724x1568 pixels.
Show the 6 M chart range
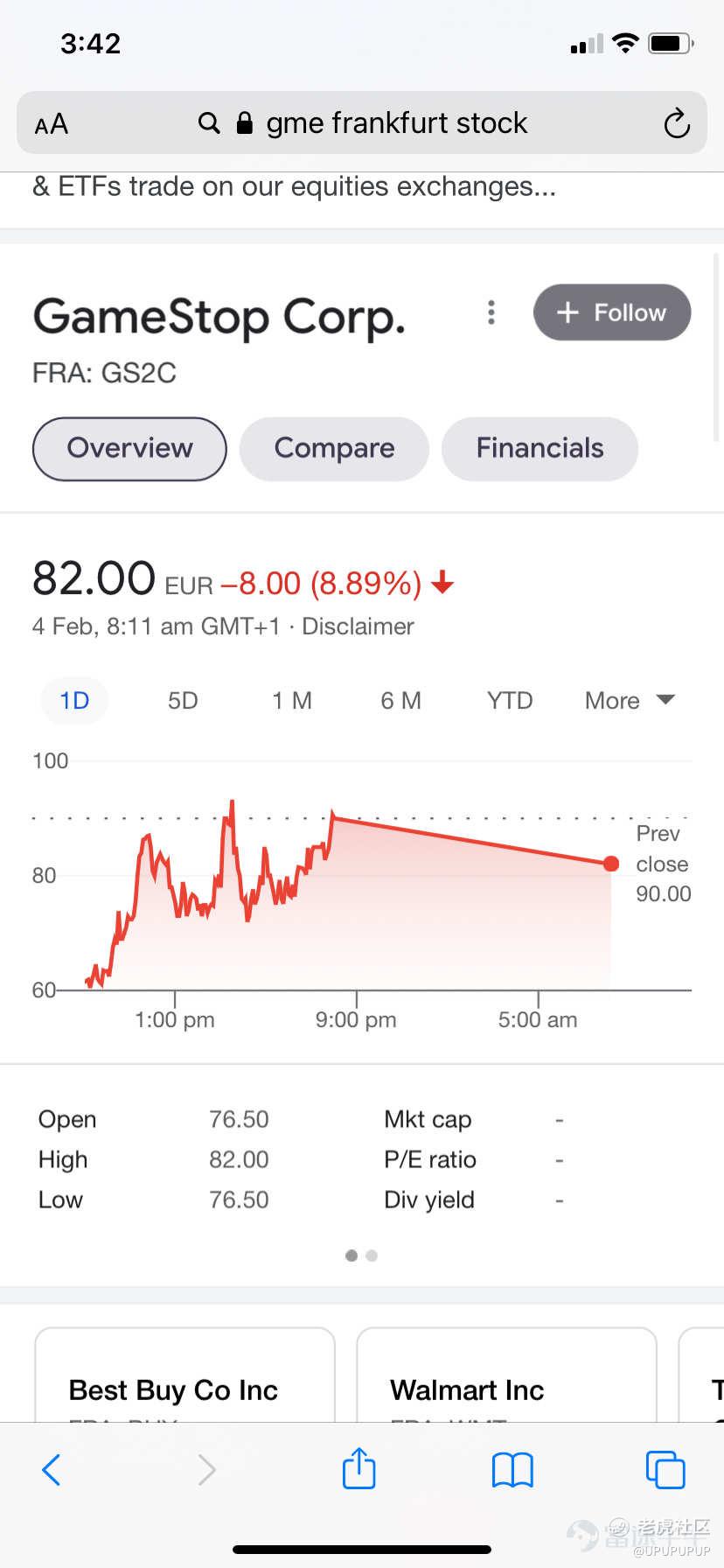coord(400,701)
